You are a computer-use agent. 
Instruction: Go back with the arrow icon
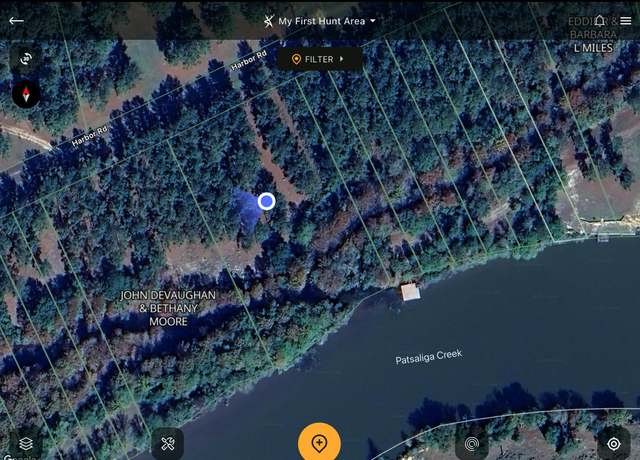click(x=16, y=20)
